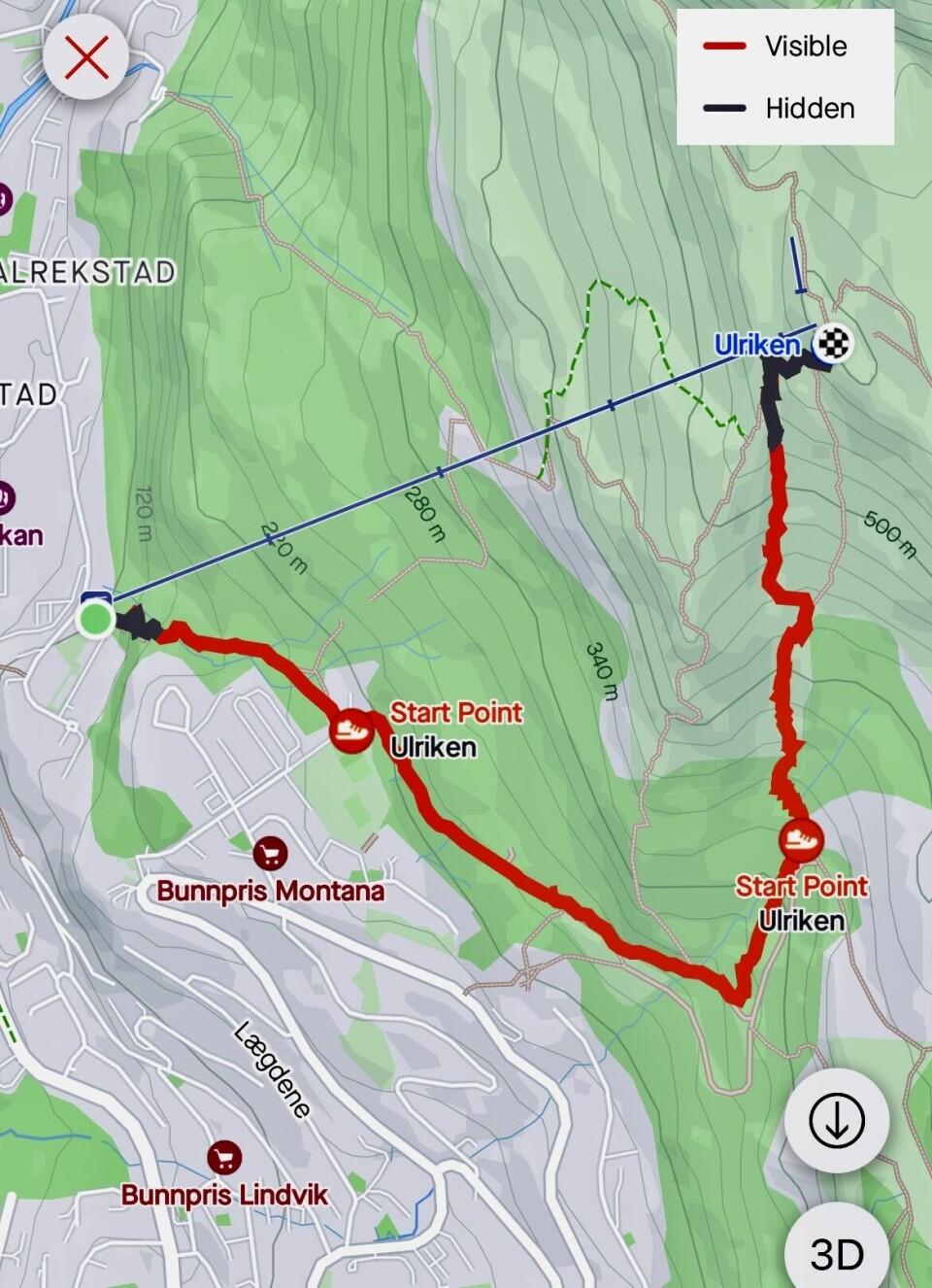Viewport: 932px width, 1288px height.
Task: Select the green route start marker
Action: point(95,620)
